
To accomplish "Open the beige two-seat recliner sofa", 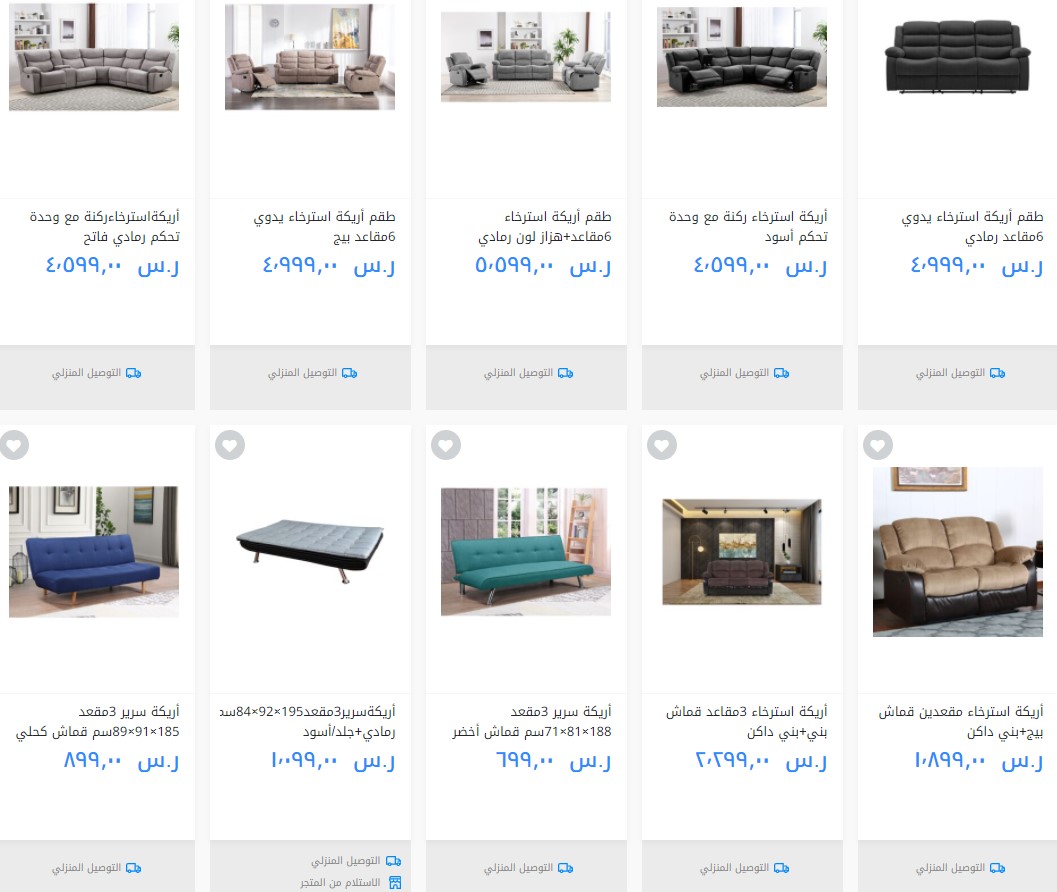I will point(957,552).
